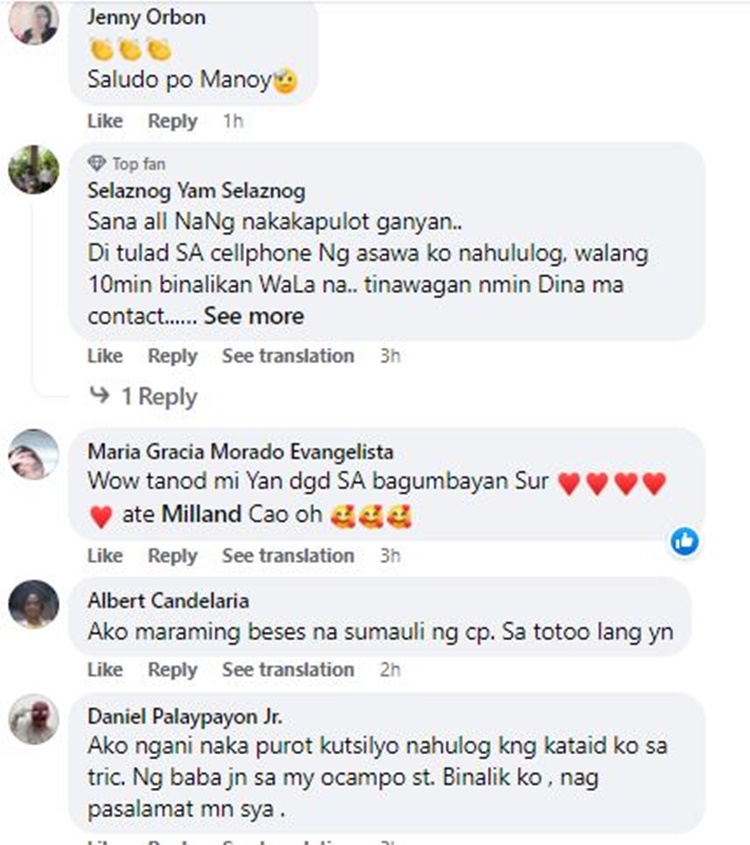Expand See more on Selaznog's comment

click(254, 316)
